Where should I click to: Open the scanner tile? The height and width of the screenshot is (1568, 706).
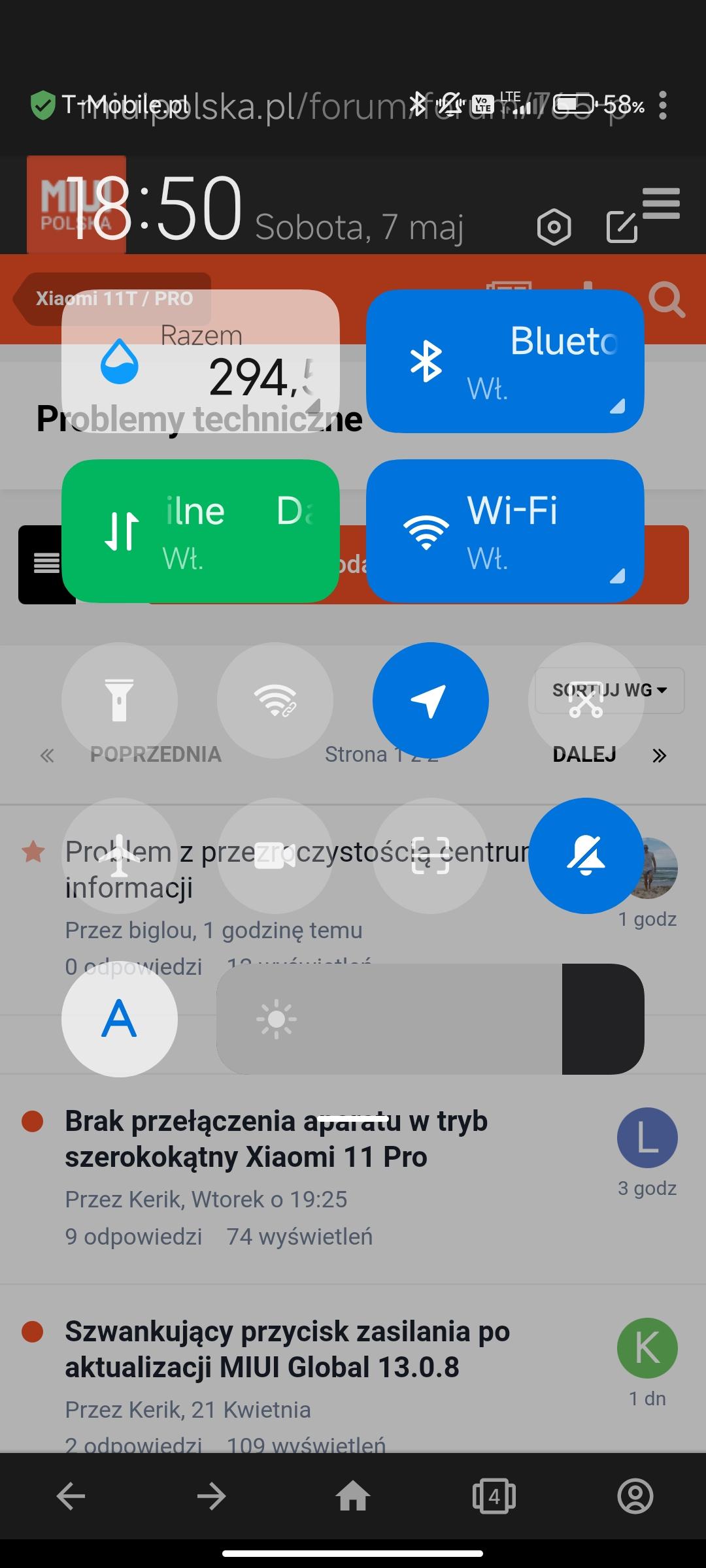coord(430,855)
